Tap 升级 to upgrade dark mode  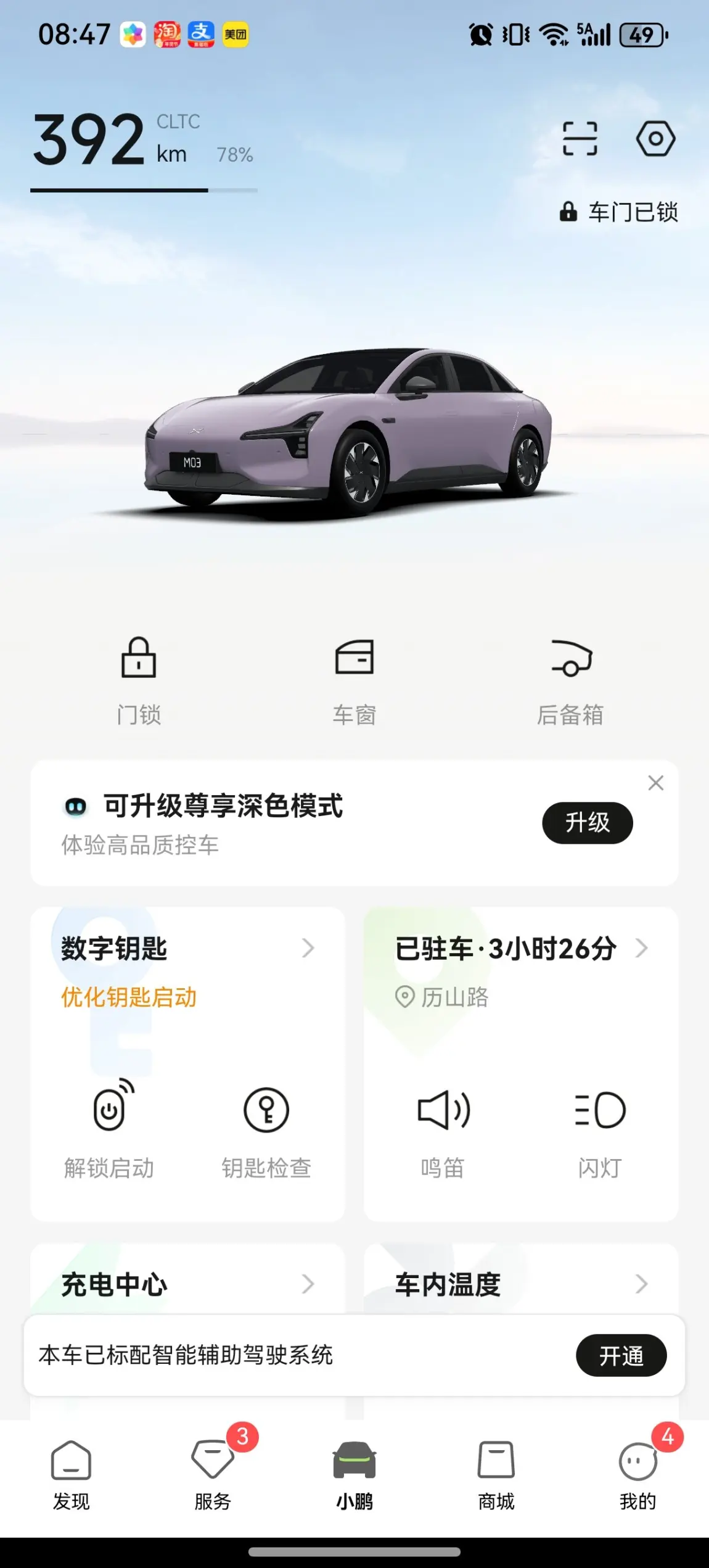pyautogui.click(x=587, y=822)
